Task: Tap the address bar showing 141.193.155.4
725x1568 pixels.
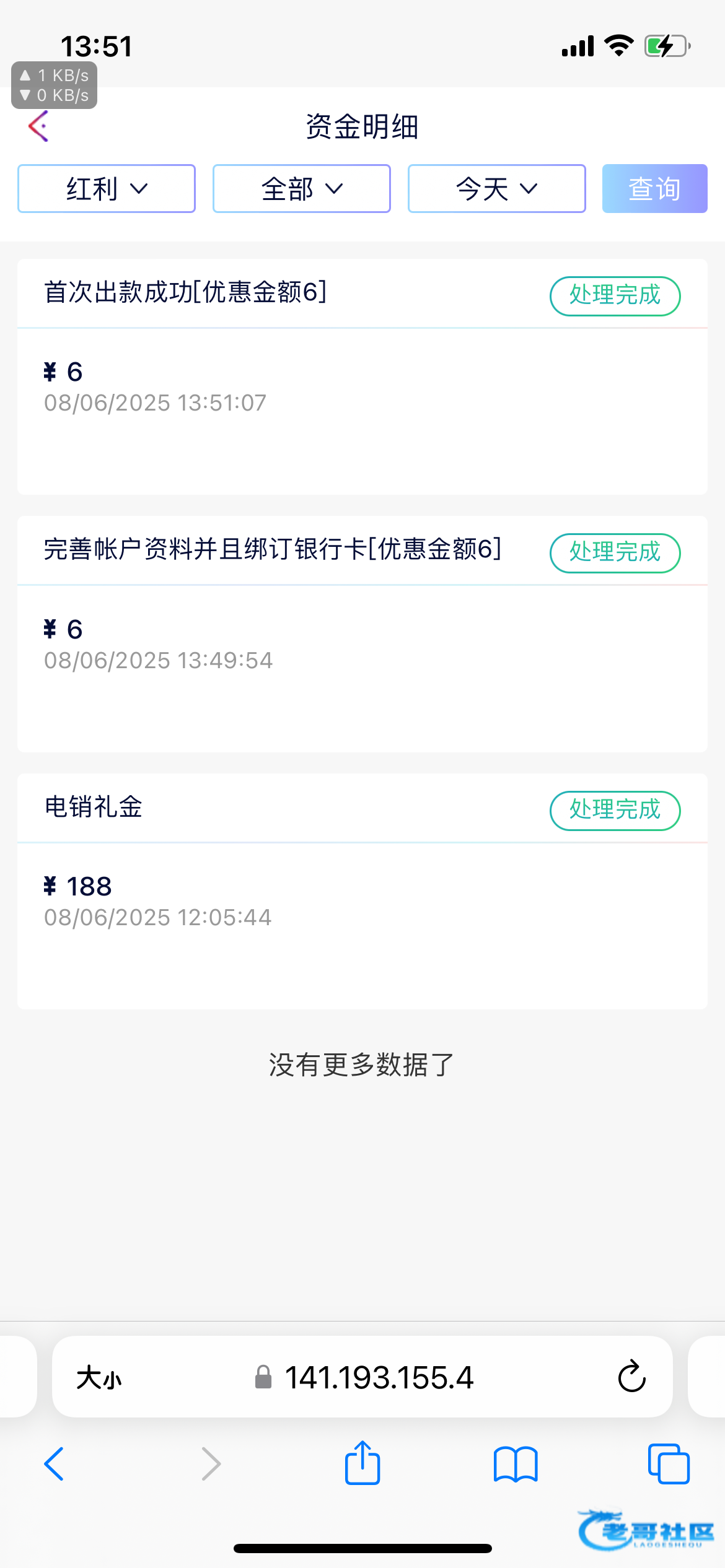Action: (363, 1377)
